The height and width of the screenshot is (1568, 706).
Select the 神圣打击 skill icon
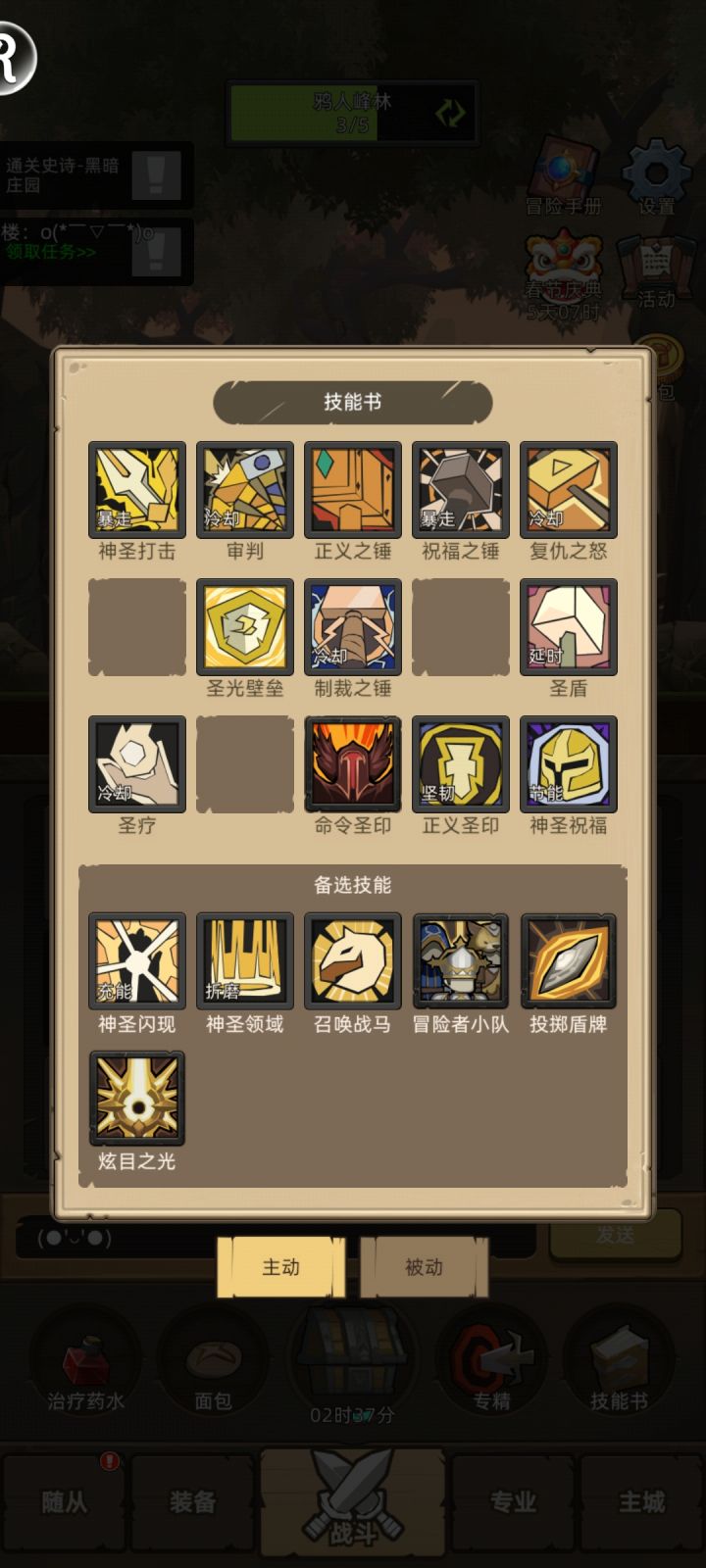pyautogui.click(x=136, y=490)
